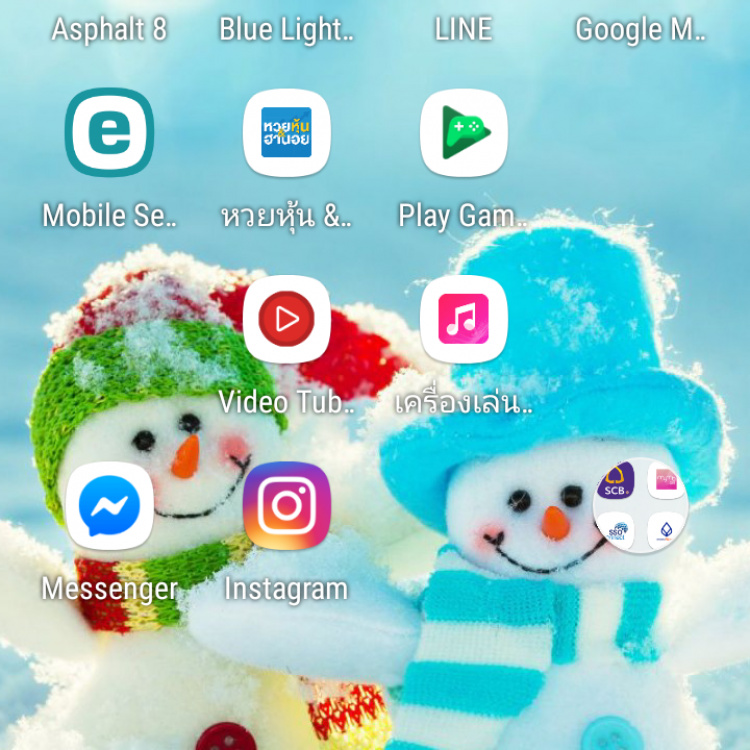Launch the Video Tube app
The image size is (750, 750).
pyautogui.click(x=286, y=320)
